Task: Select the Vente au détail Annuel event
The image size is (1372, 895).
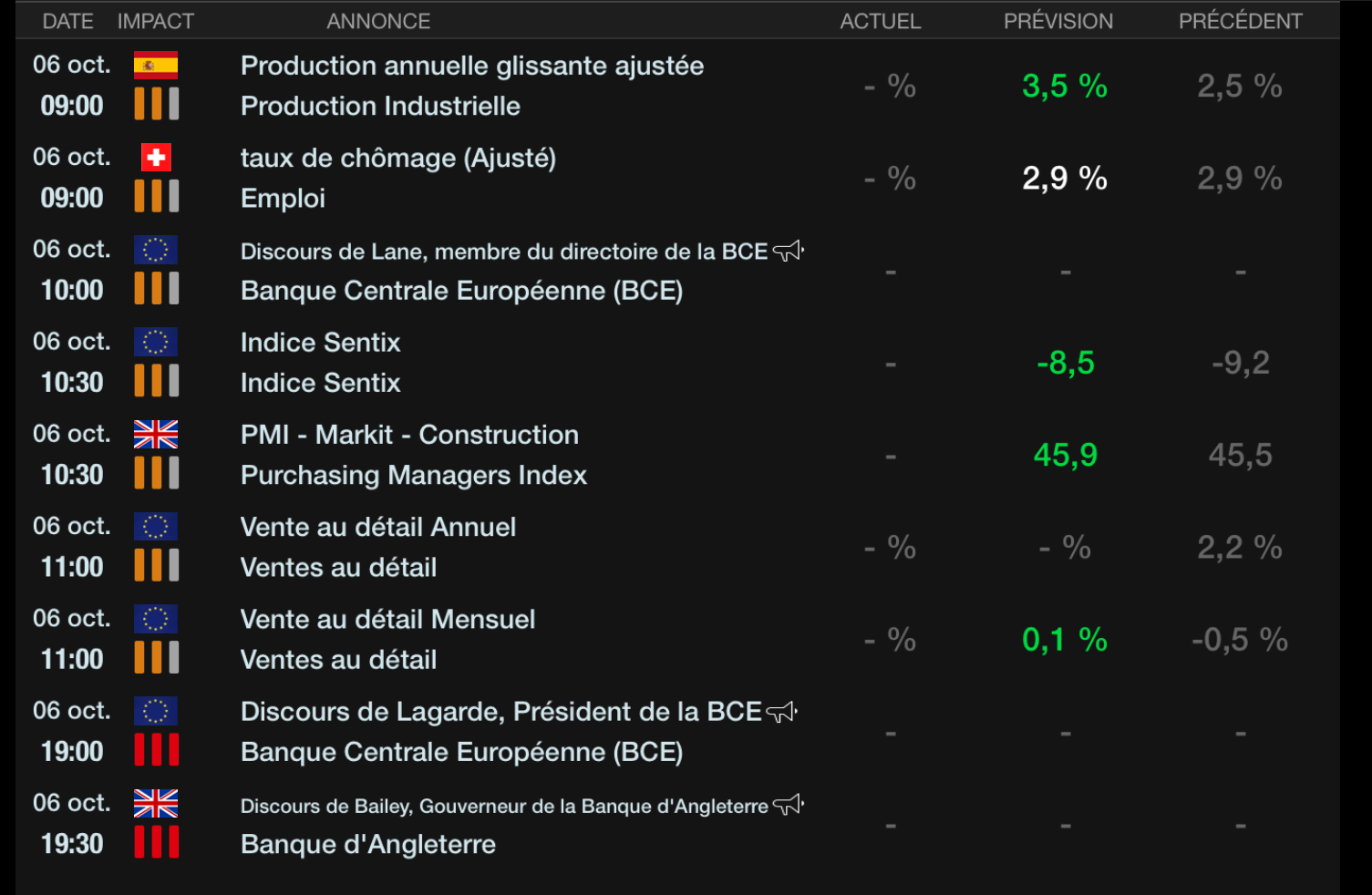Action: coord(377,528)
